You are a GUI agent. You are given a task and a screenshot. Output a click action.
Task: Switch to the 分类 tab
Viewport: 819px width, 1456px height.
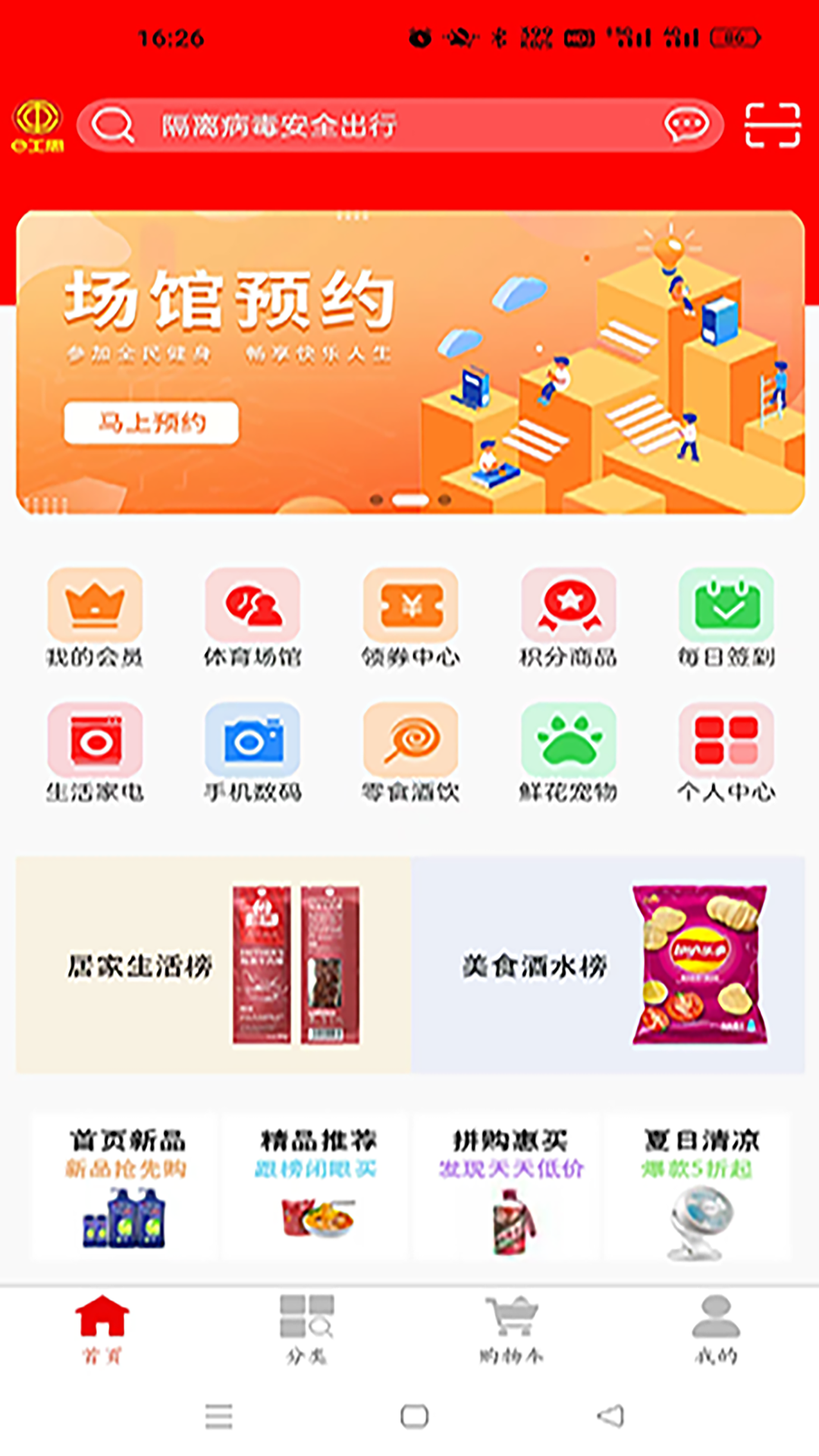click(306, 1329)
